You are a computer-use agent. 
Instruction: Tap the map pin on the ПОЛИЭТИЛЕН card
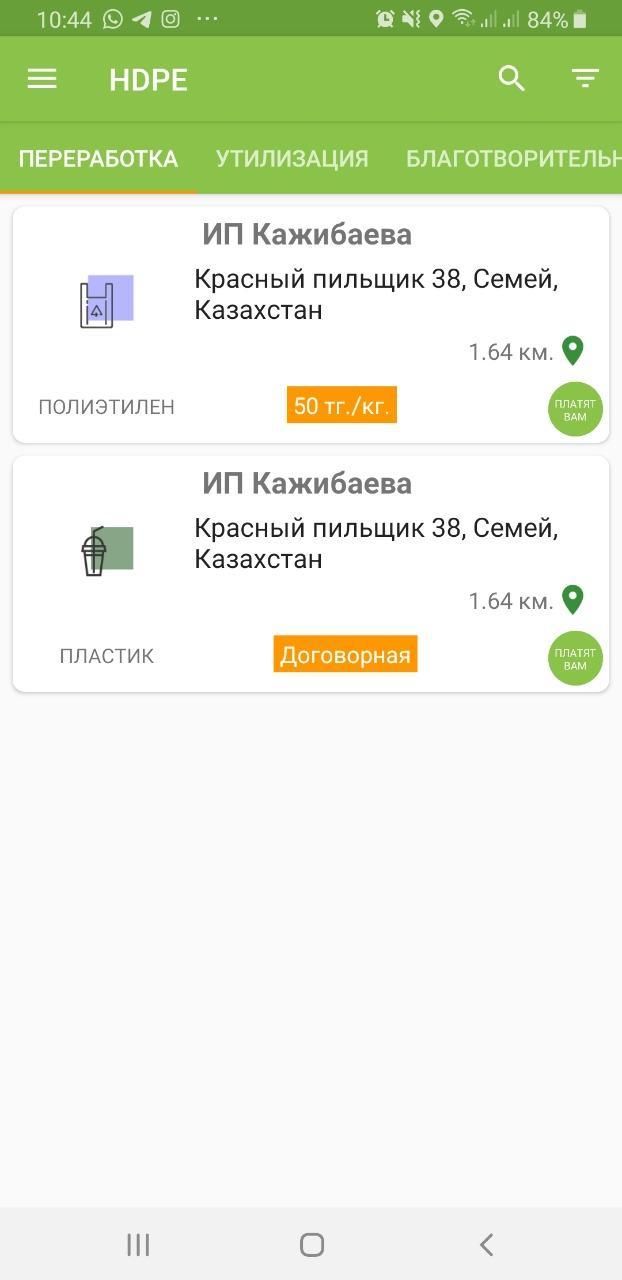pos(572,351)
